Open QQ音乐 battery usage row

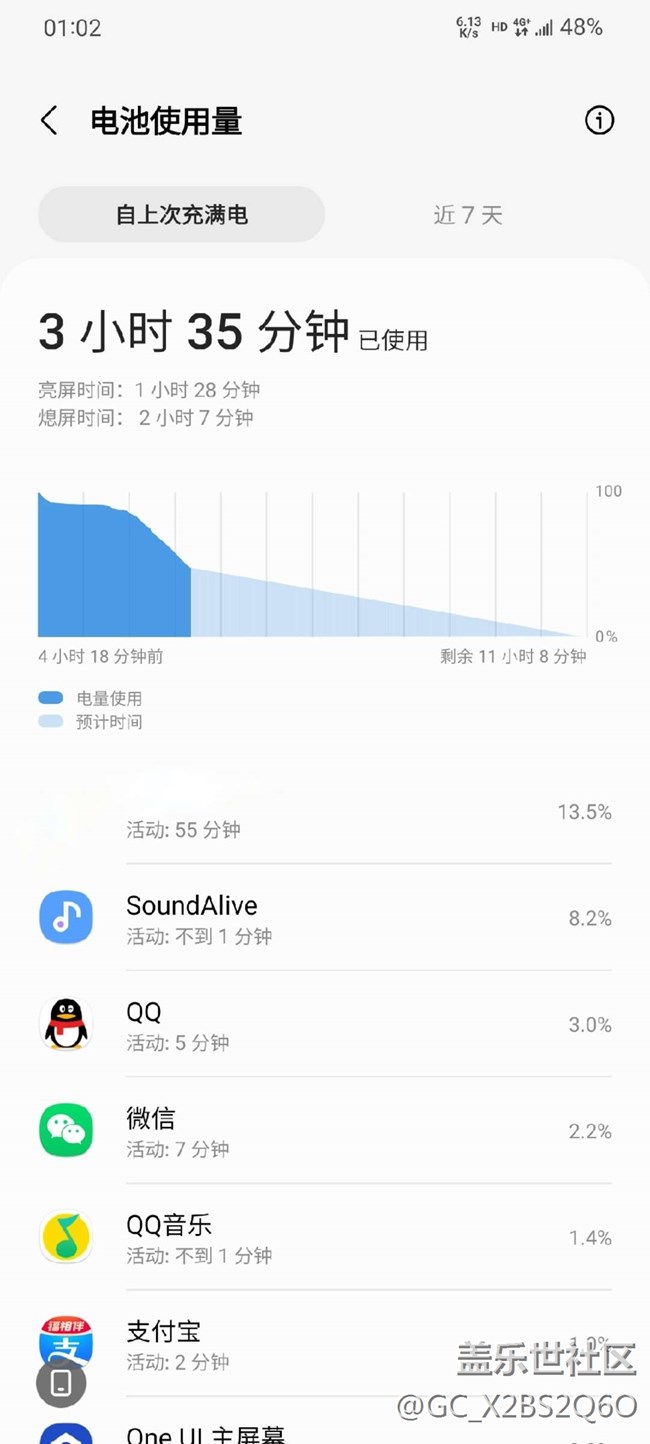click(325, 1238)
